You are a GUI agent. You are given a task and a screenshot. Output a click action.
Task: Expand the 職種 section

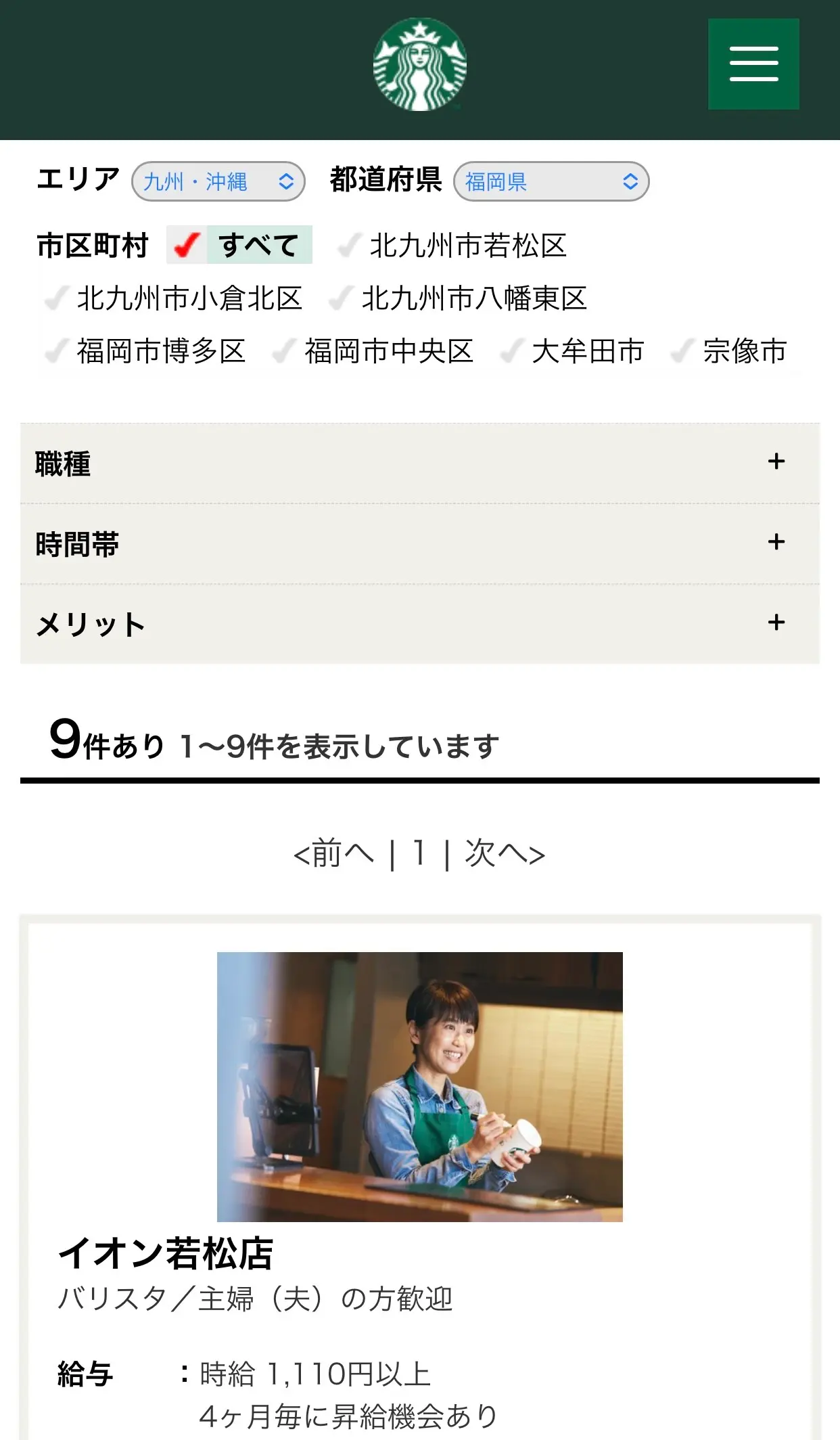pos(420,464)
